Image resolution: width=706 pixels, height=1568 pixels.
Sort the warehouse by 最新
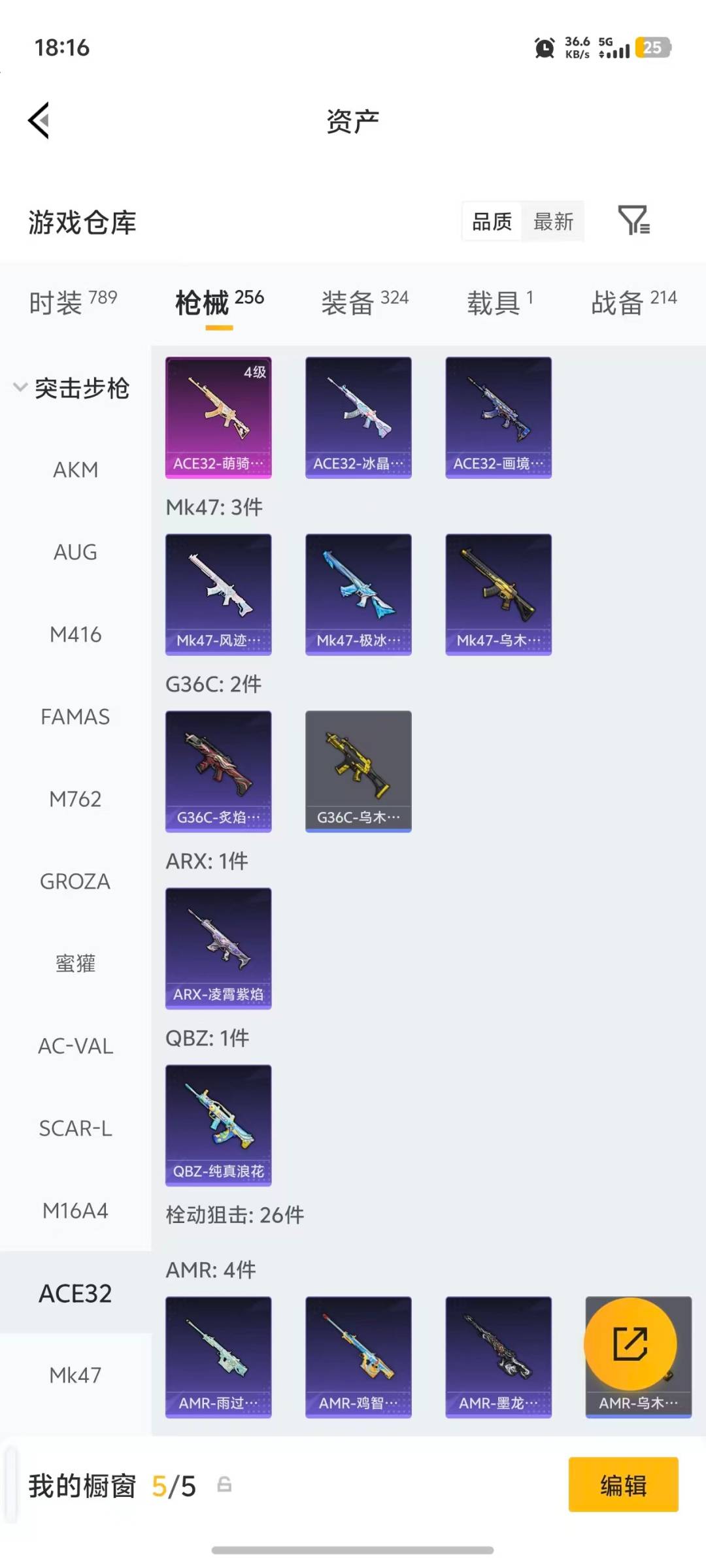click(553, 221)
